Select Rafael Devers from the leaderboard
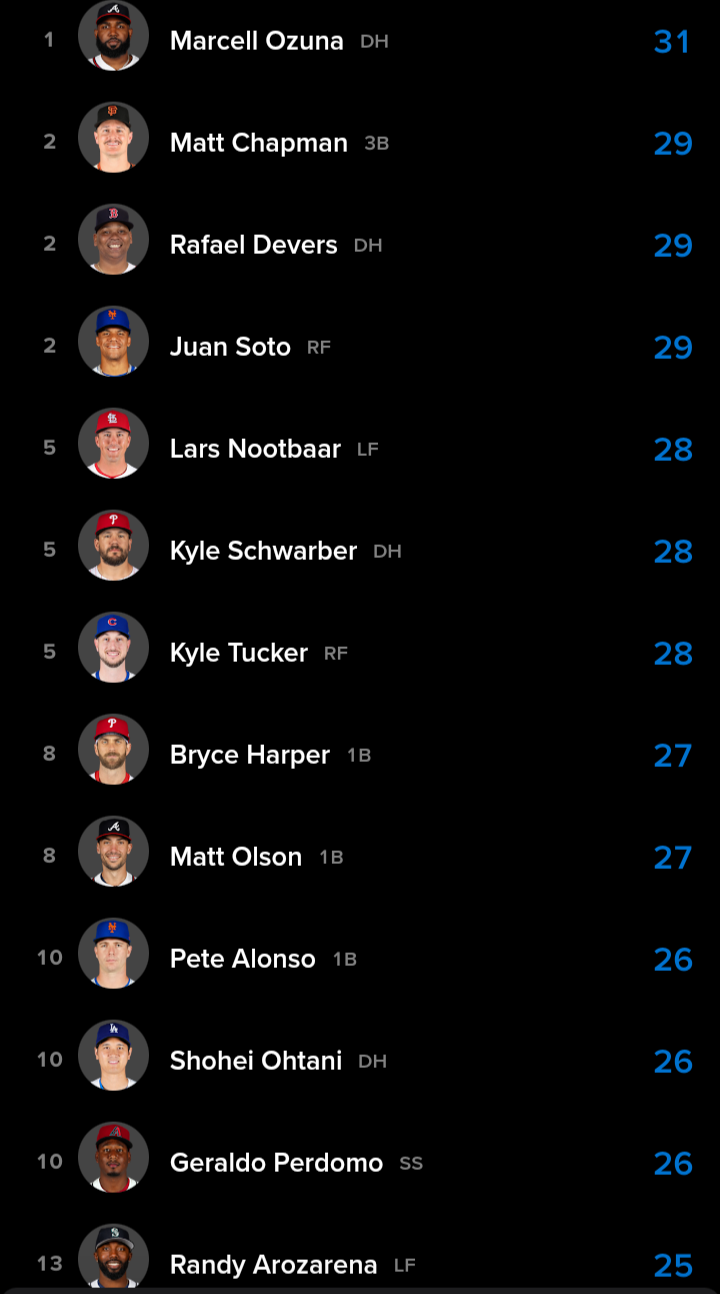 point(360,245)
